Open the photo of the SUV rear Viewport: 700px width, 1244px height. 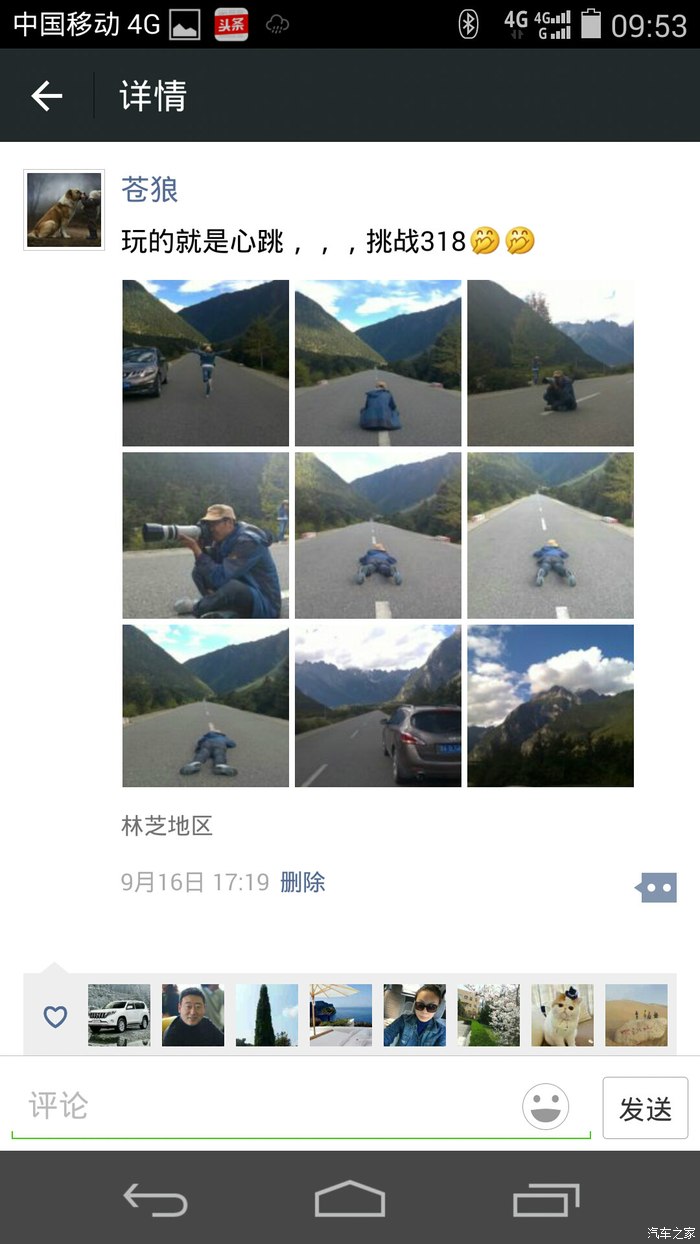pos(378,706)
